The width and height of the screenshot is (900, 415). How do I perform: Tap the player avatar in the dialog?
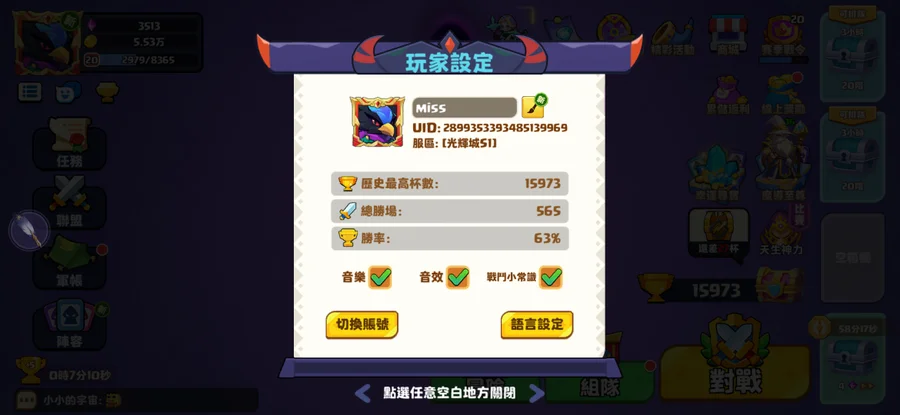(377, 123)
